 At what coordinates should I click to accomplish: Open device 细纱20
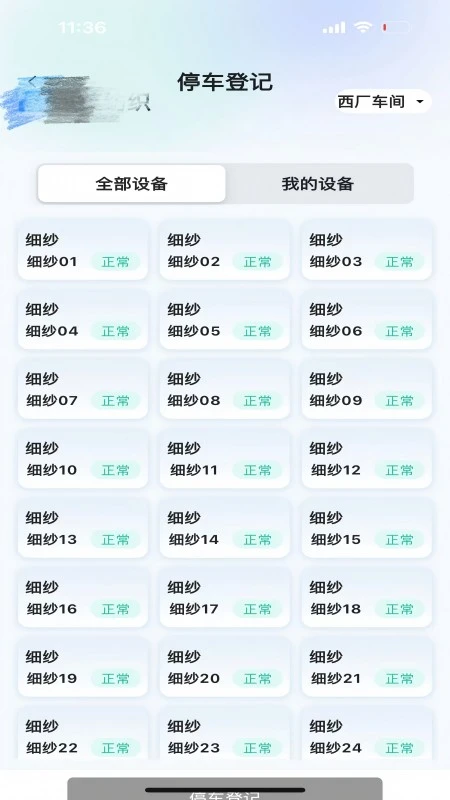224,667
